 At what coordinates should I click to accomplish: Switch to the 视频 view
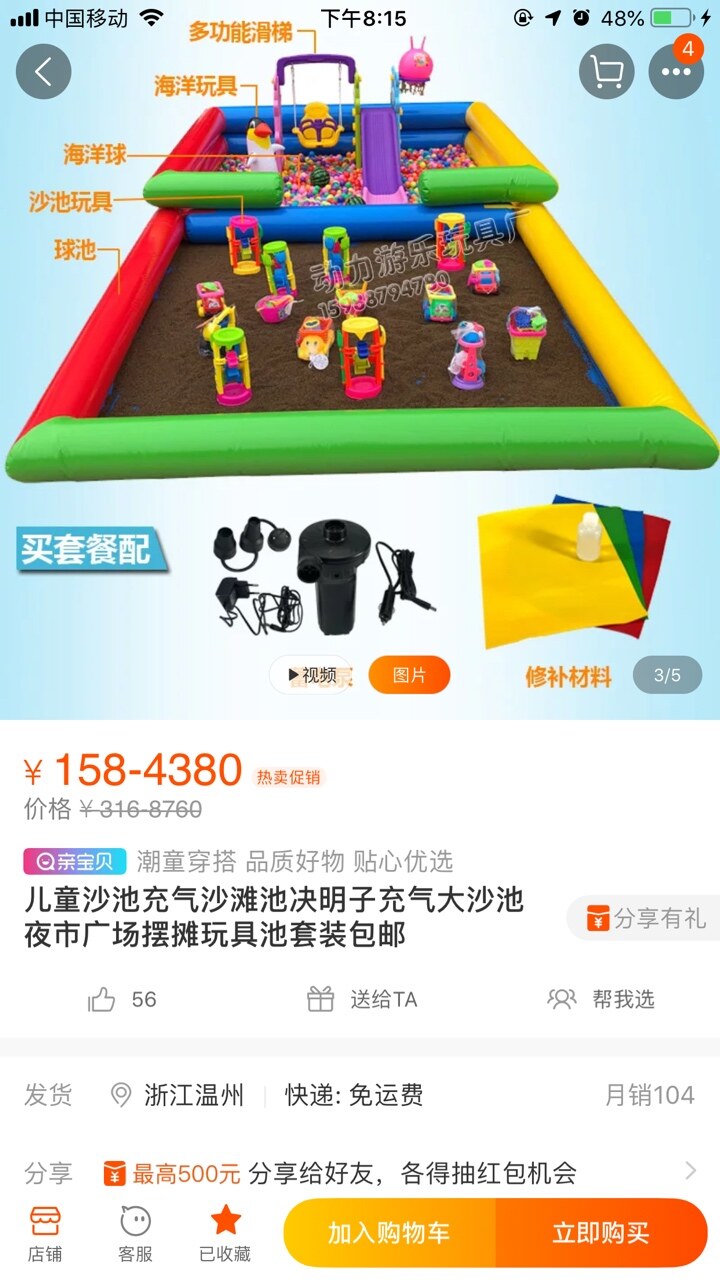[x=312, y=675]
